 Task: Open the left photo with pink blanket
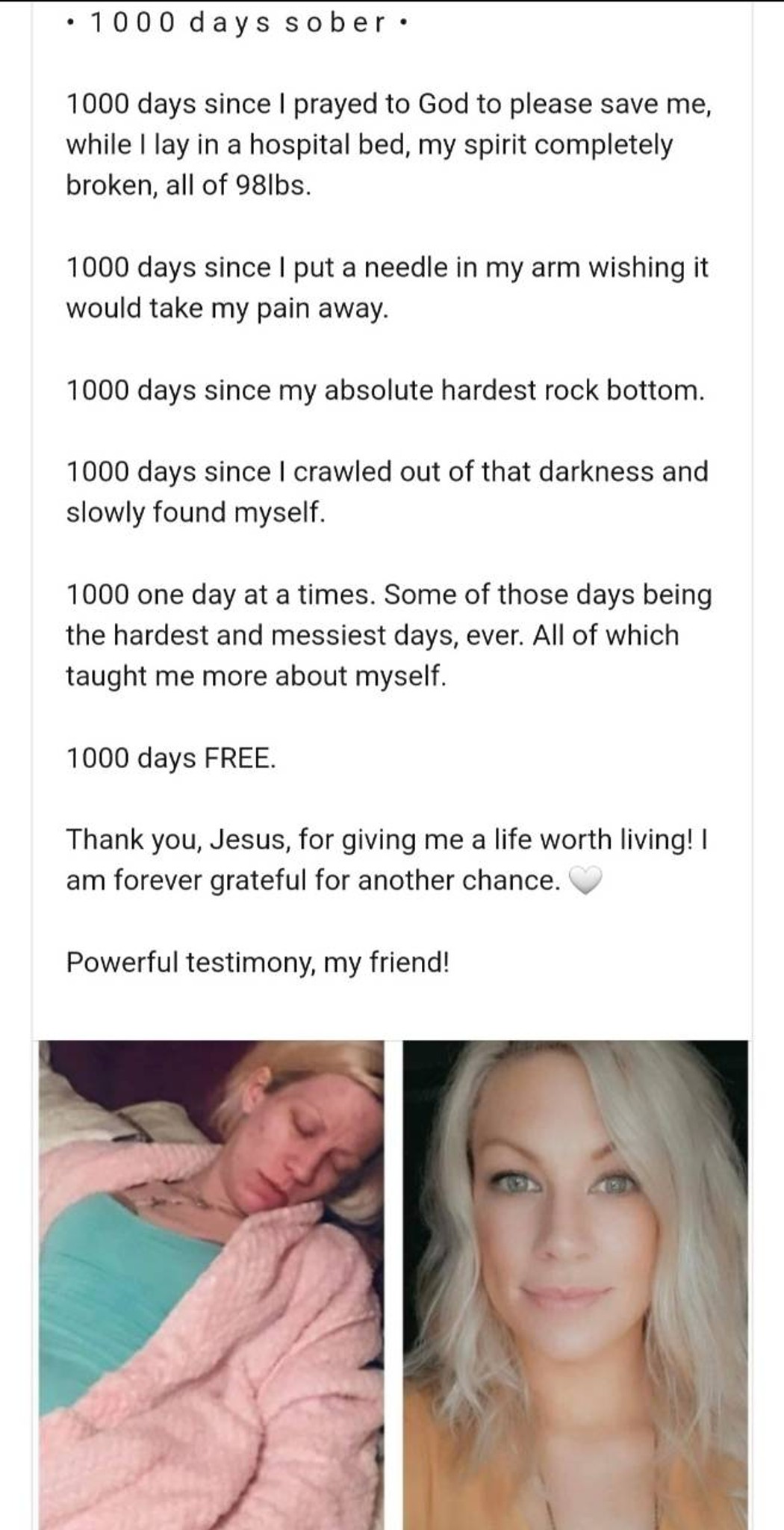coord(211,1283)
